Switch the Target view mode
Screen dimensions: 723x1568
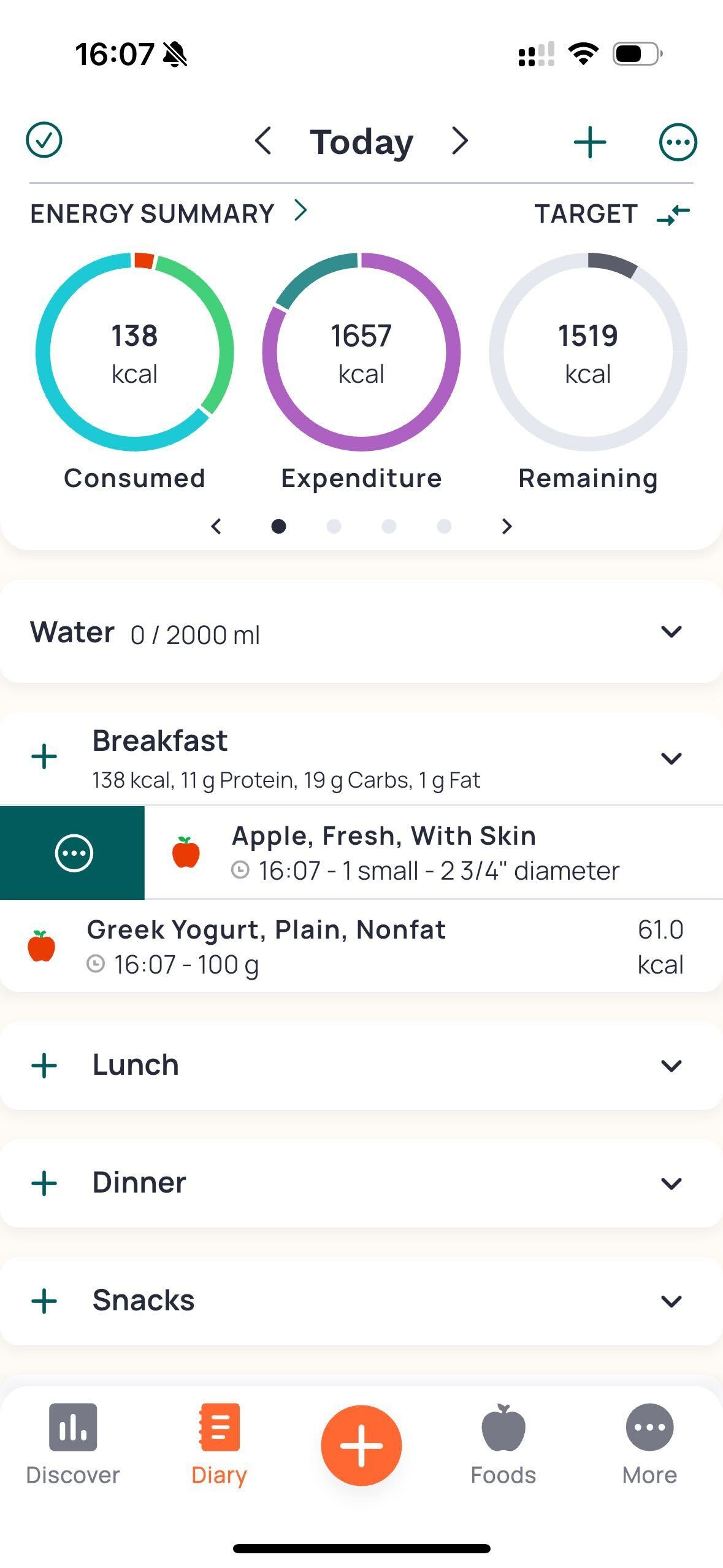(673, 214)
